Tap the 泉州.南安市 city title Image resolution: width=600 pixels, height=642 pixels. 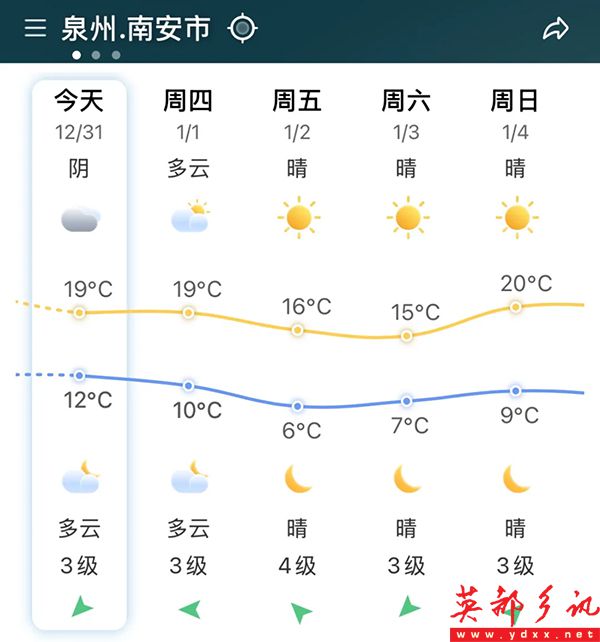136,28
